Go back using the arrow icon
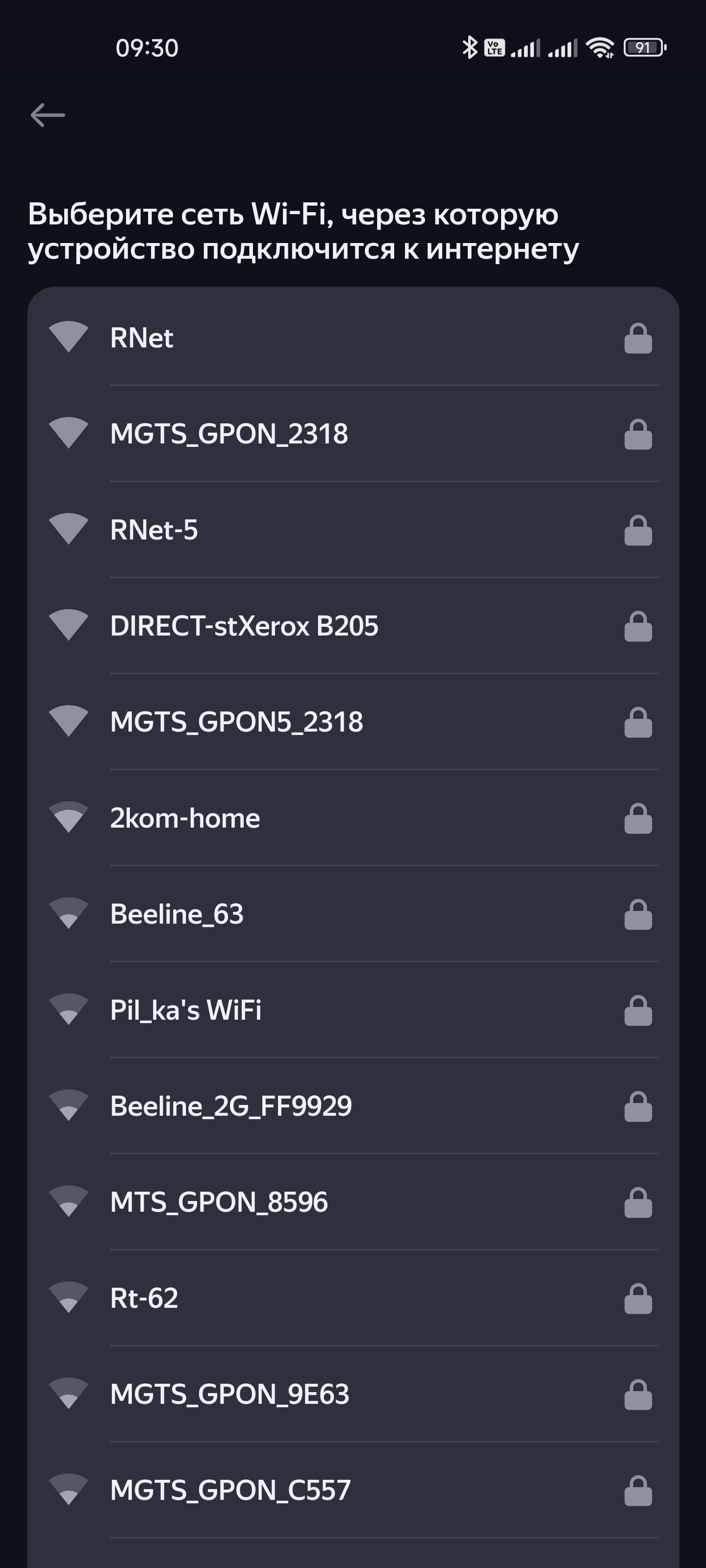 48,115
